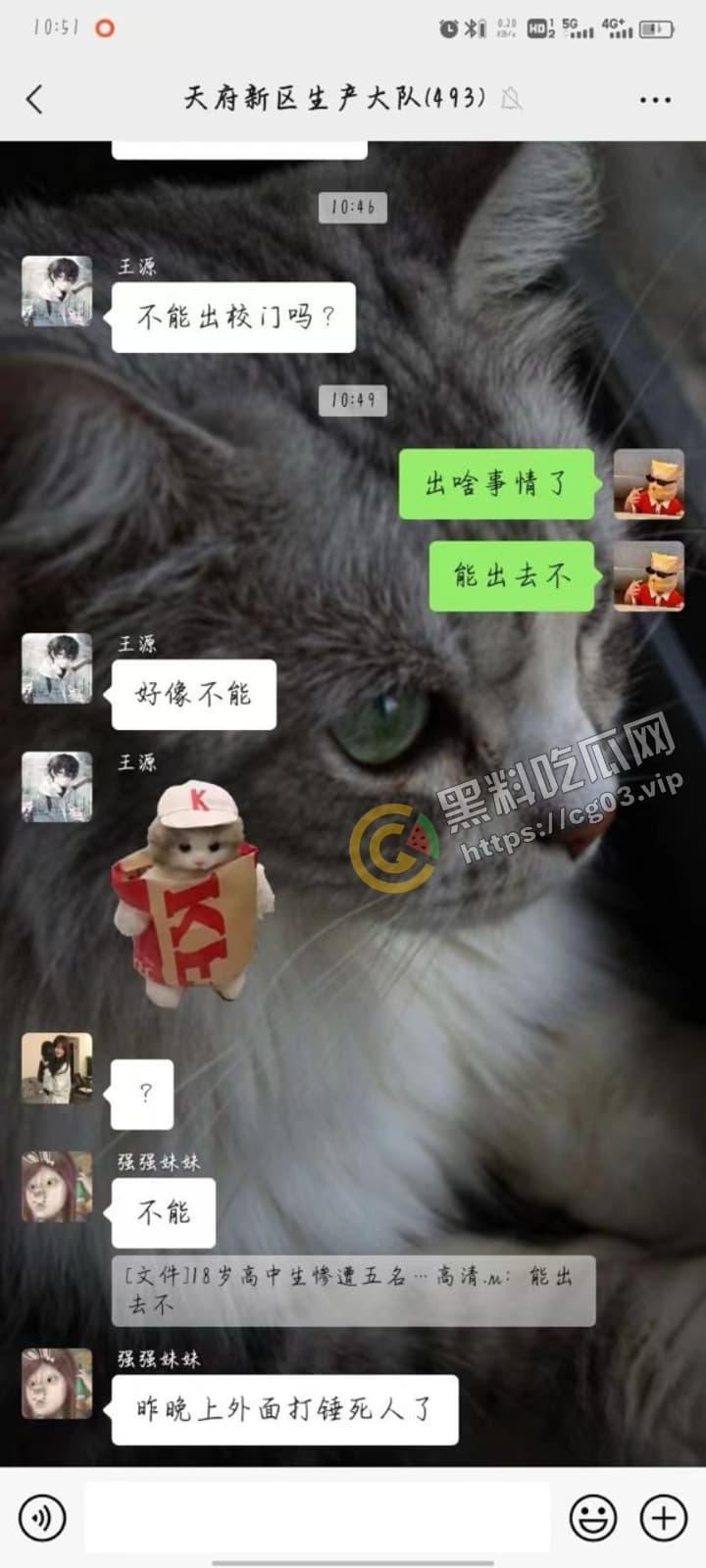Open the three-dot chat info menu
The height and width of the screenshot is (1568, 706).
(654, 100)
